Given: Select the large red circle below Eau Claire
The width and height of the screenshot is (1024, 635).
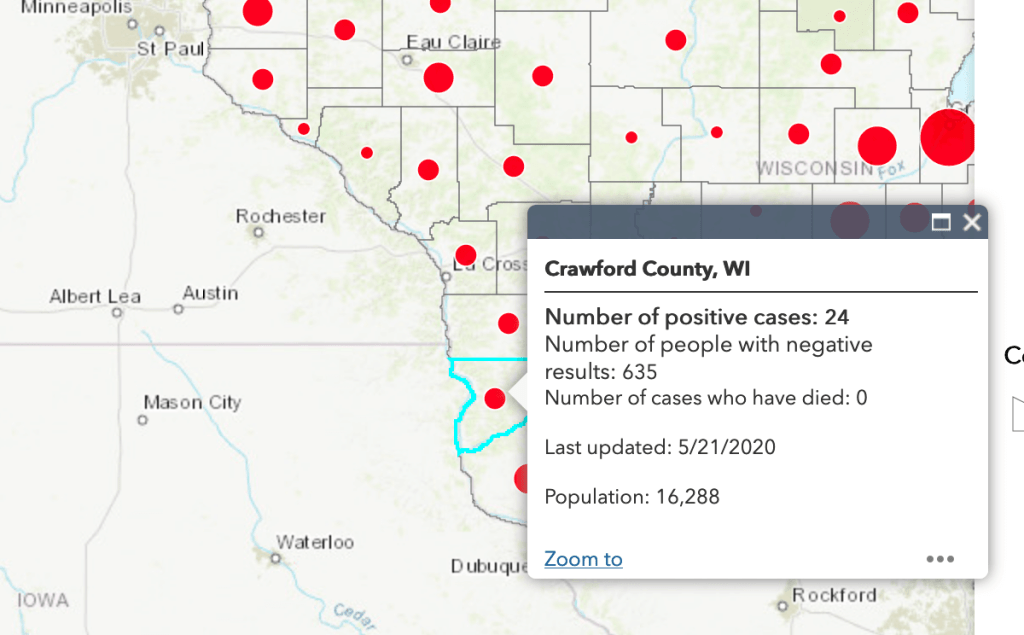Looking at the screenshot, I should [x=438, y=77].
